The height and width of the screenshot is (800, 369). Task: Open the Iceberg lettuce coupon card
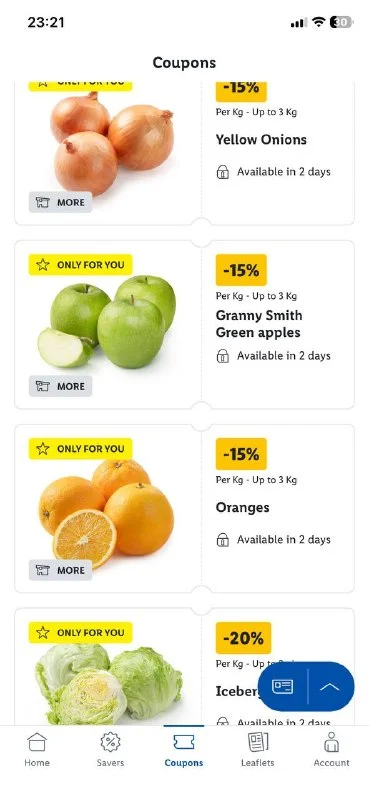tap(184, 666)
